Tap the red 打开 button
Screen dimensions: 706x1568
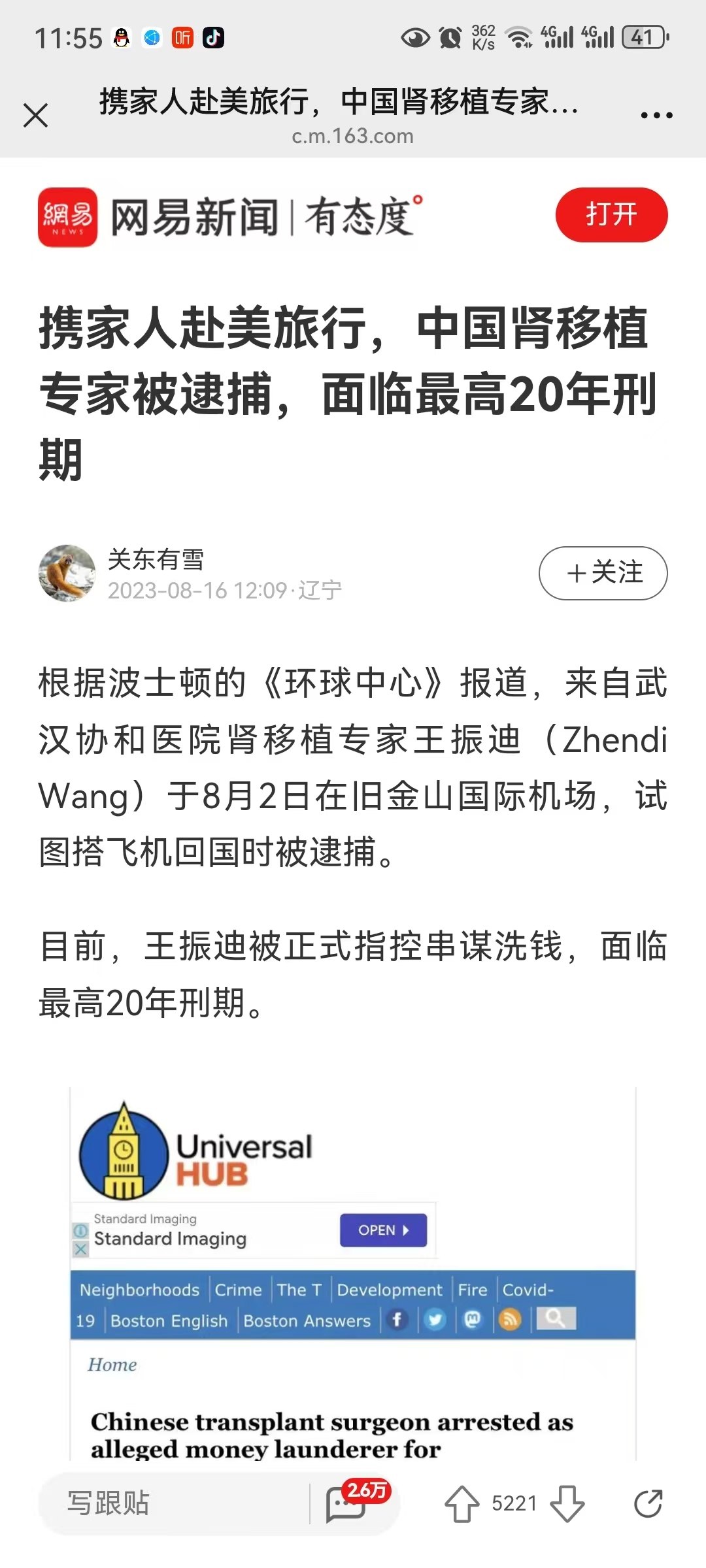[x=611, y=214]
